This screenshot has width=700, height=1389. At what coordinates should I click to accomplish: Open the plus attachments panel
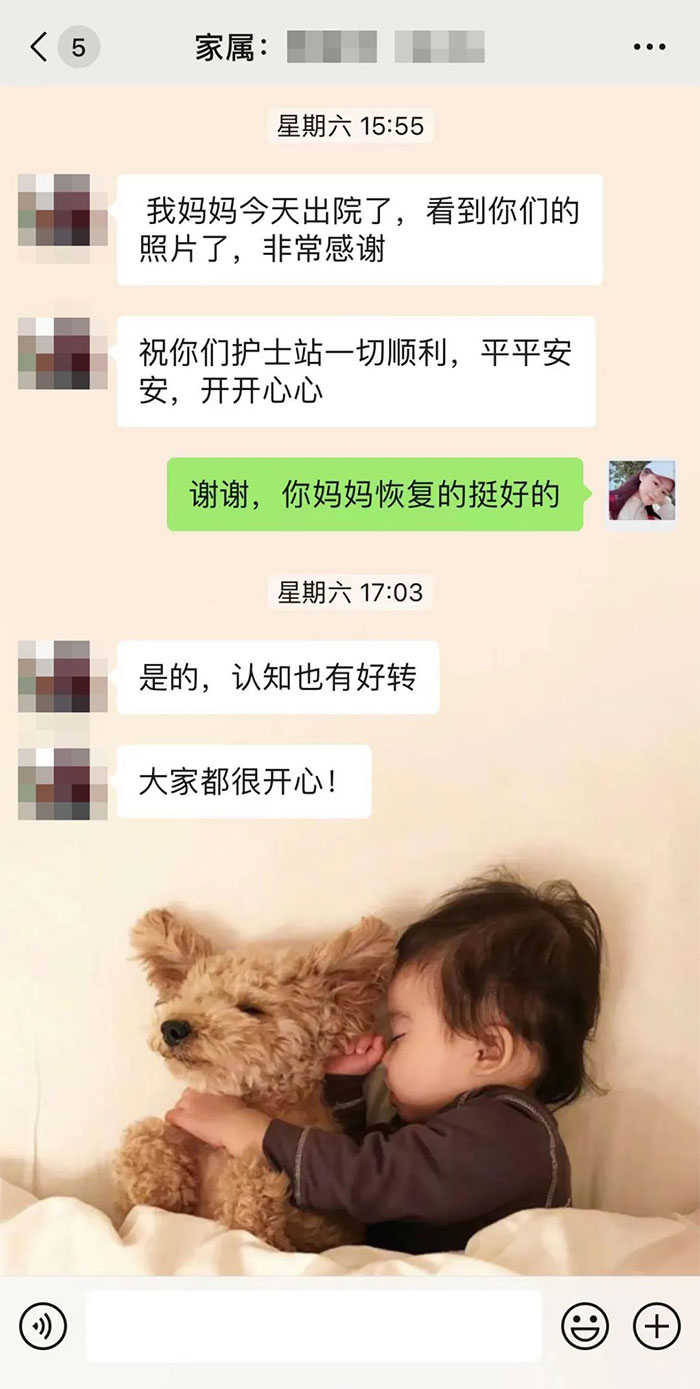656,1326
